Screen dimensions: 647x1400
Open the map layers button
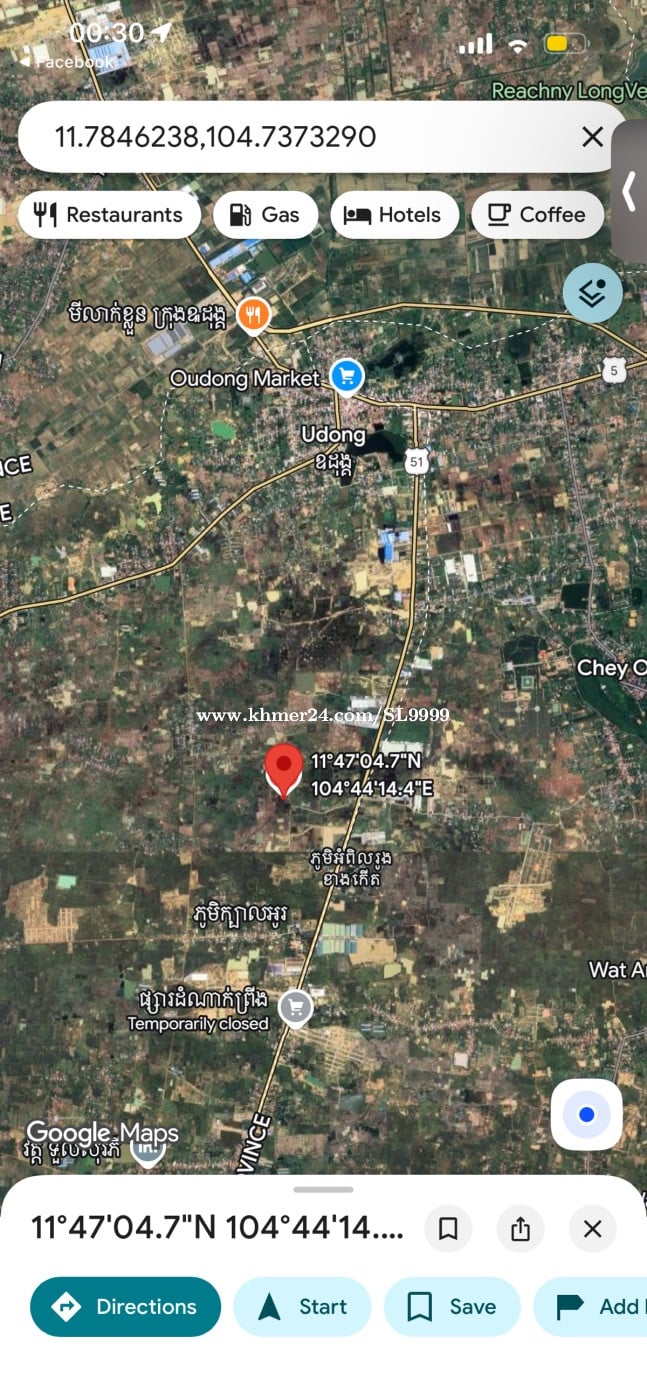pyautogui.click(x=592, y=293)
